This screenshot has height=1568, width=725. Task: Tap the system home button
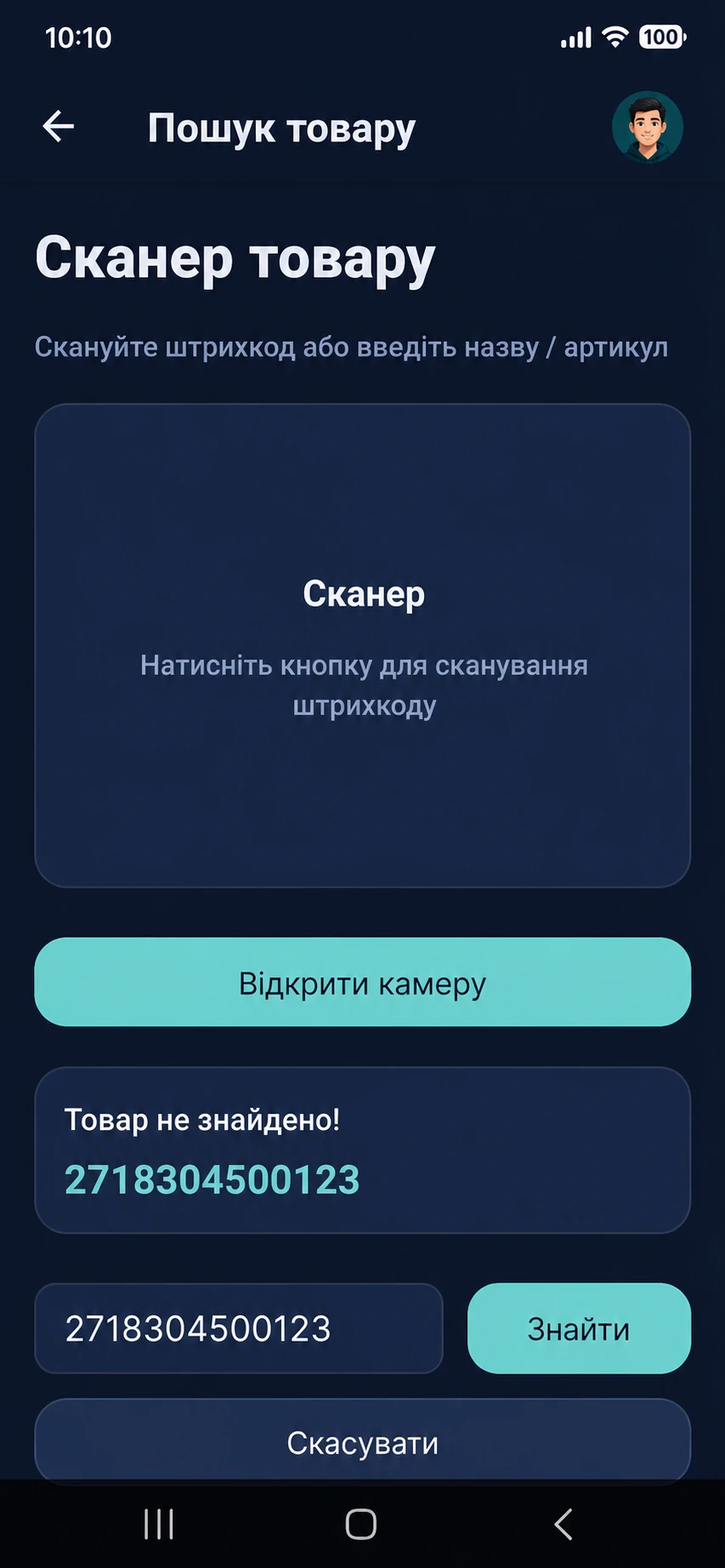[x=361, y=1524]
